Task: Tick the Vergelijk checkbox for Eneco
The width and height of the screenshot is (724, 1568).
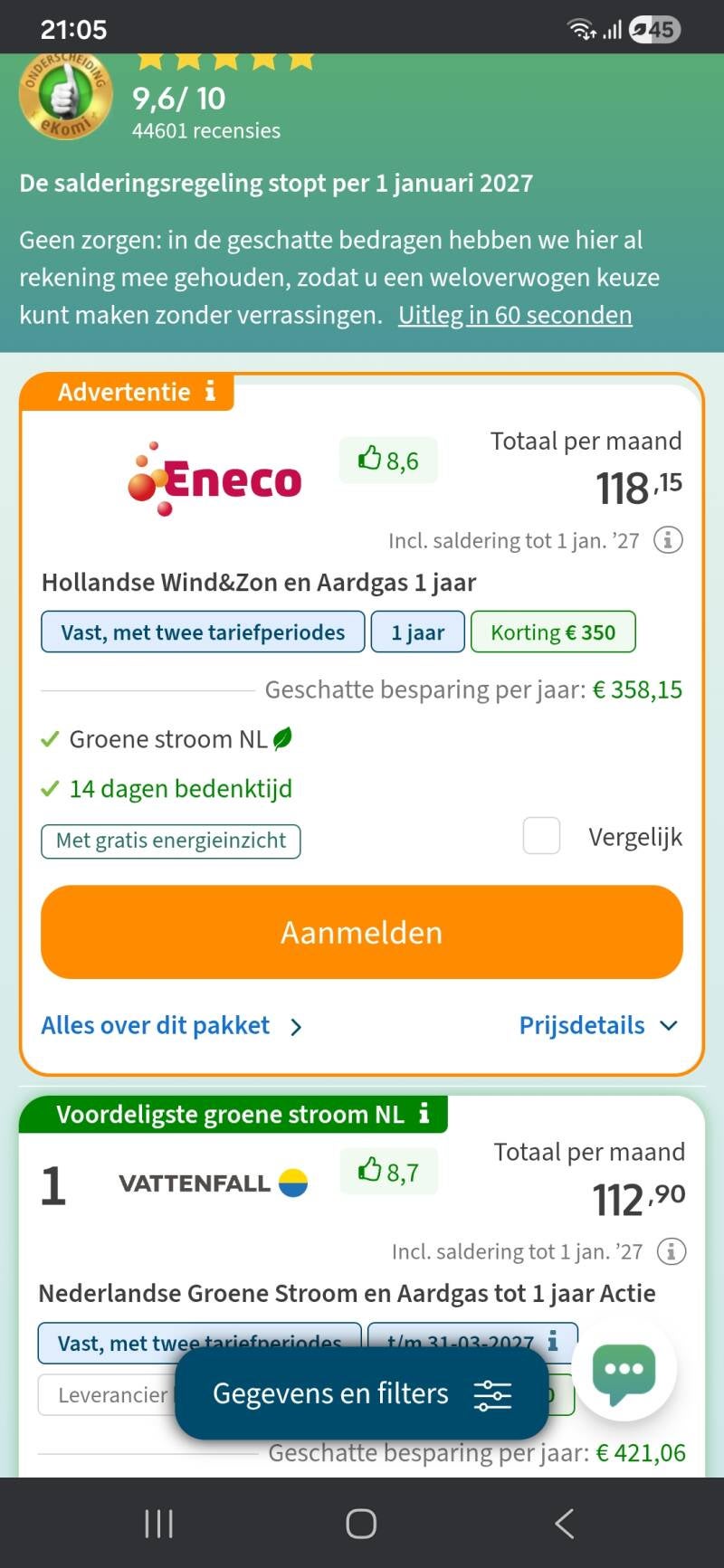Action: click(x=541, y=836)
